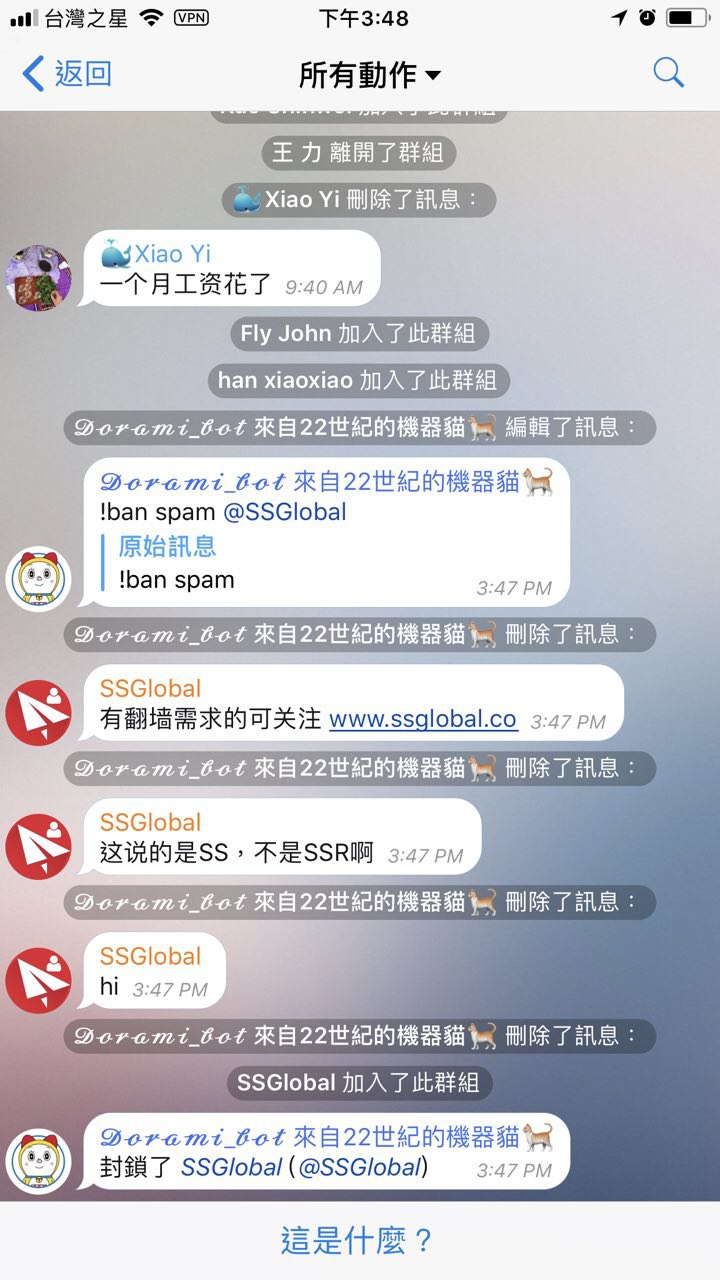Image resolution: width=720 pixels, height=1280 pixels.
Task: Go back using the 返回 button
Action: click(67, 74)
